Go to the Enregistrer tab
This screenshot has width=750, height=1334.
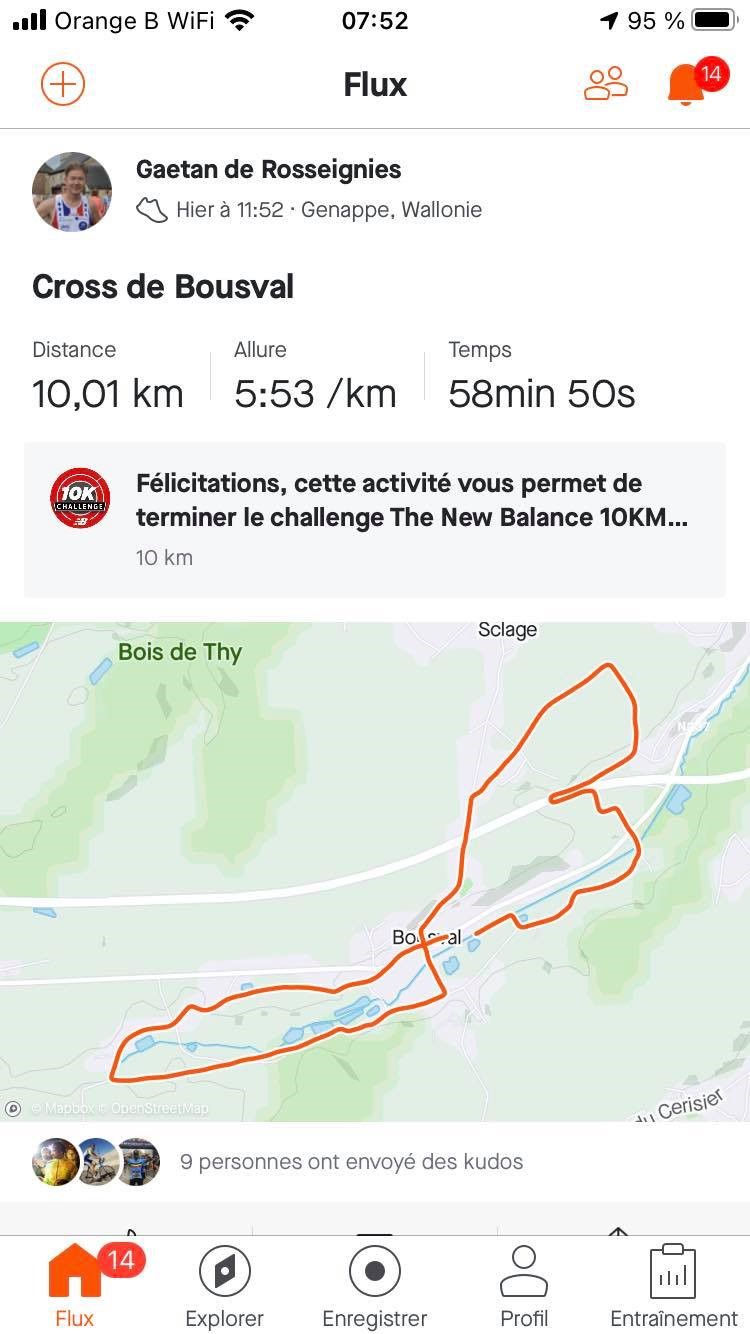(x=375, y=1285)
